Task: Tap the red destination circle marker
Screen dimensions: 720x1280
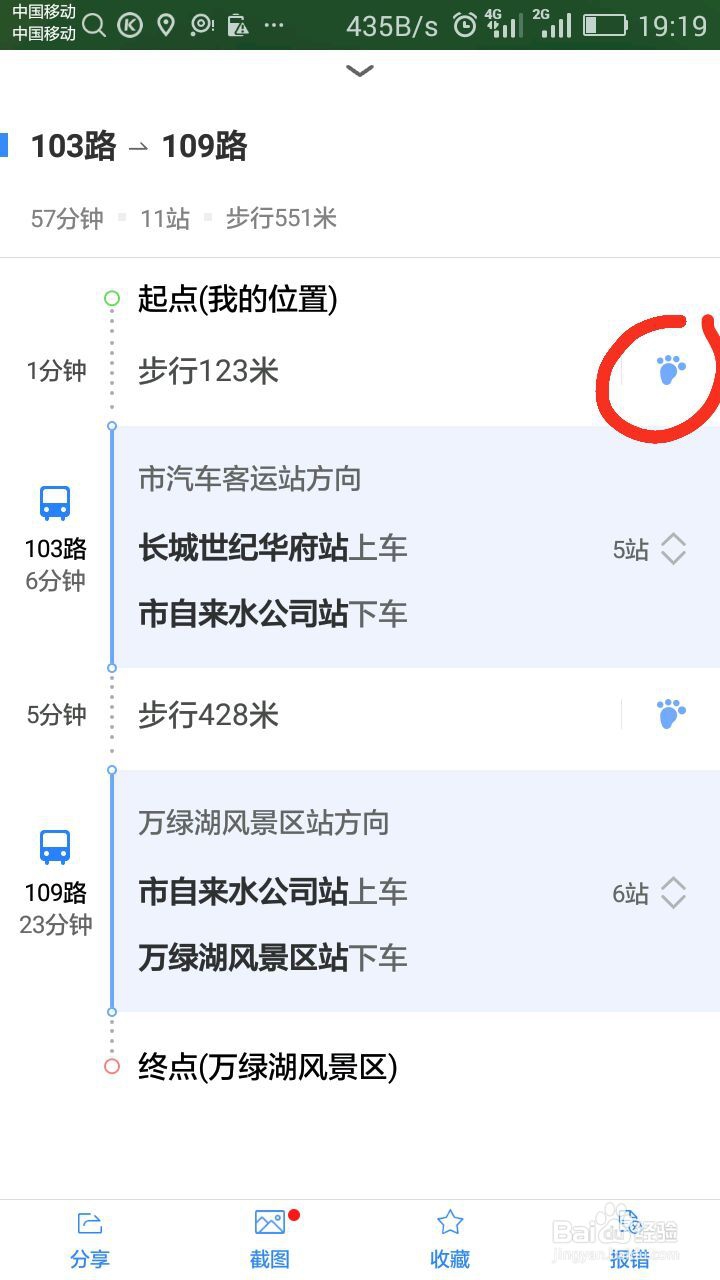Action: (111, 1066)
